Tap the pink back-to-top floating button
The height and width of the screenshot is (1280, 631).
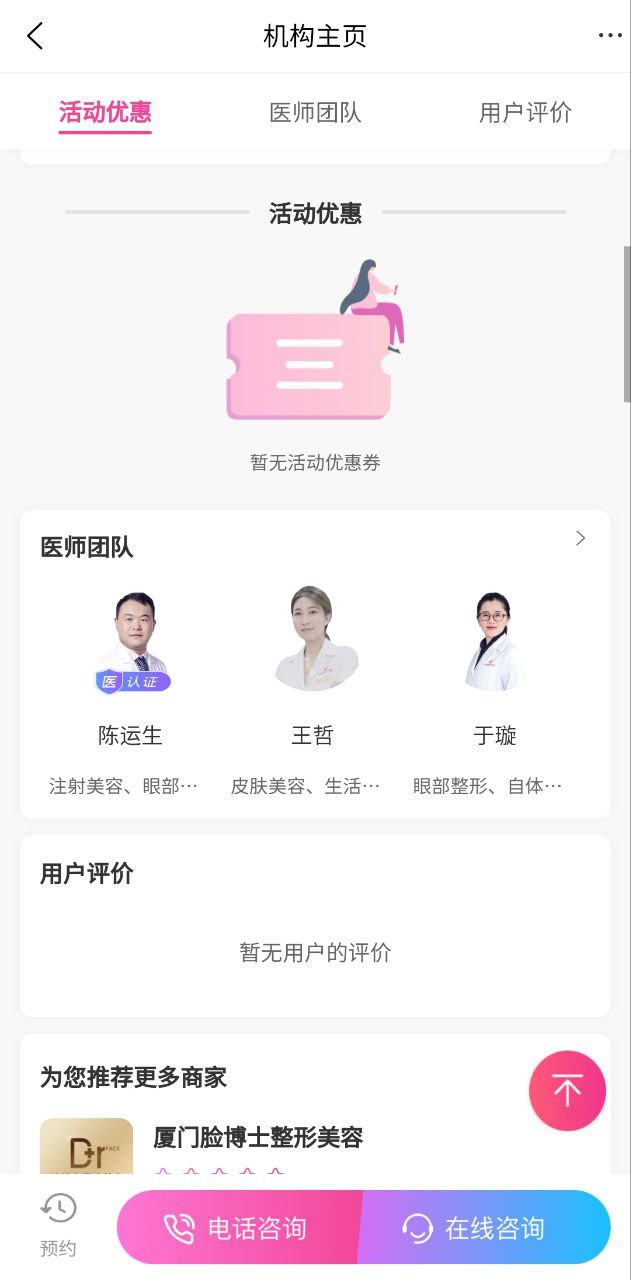(567, 1090)
